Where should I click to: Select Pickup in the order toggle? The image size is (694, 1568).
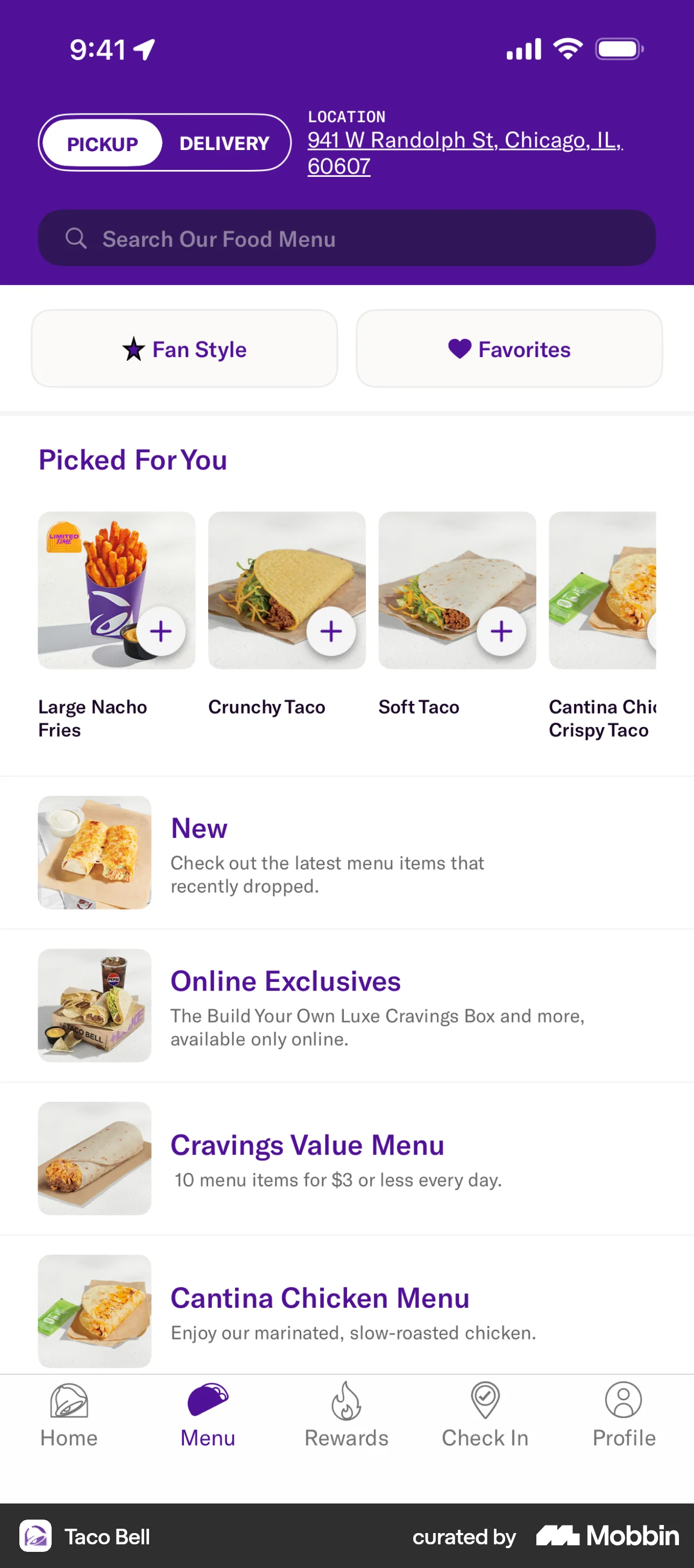102,143
